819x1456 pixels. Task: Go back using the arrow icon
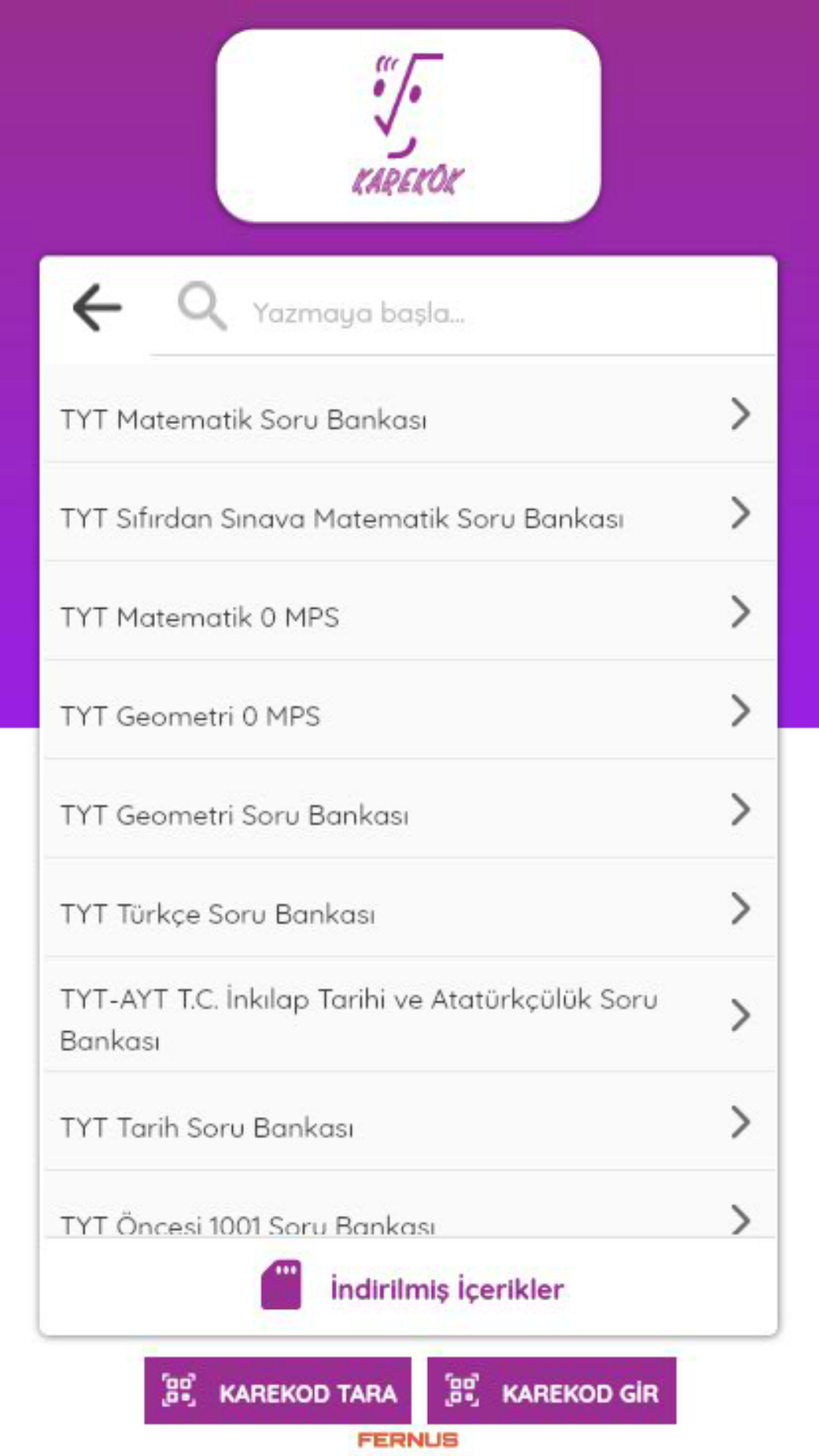[97, 308]
